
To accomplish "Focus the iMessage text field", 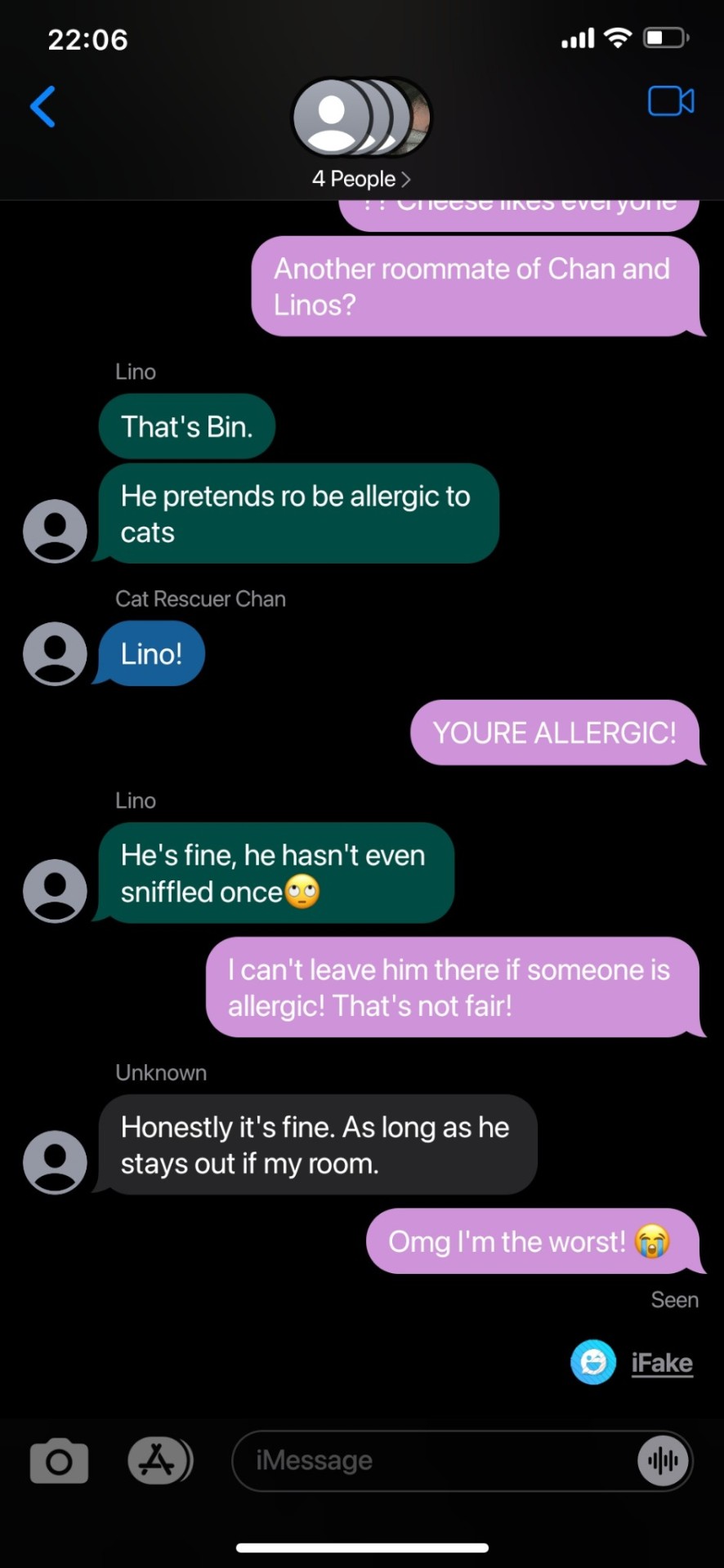I will tap(433, 1460).
